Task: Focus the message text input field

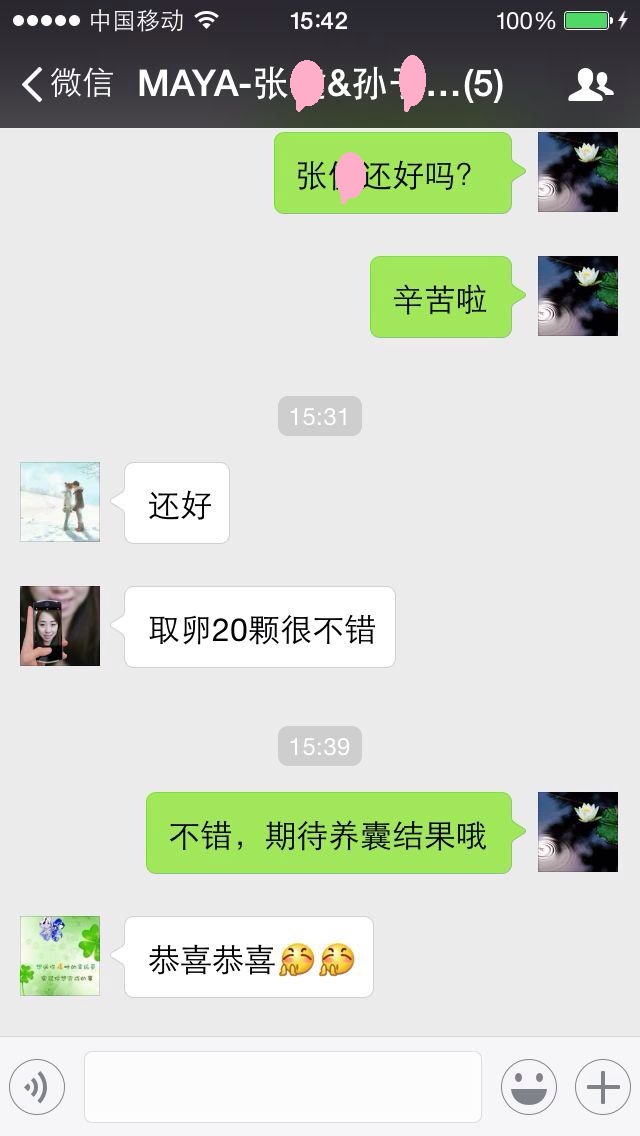Action: point(282,1087)
